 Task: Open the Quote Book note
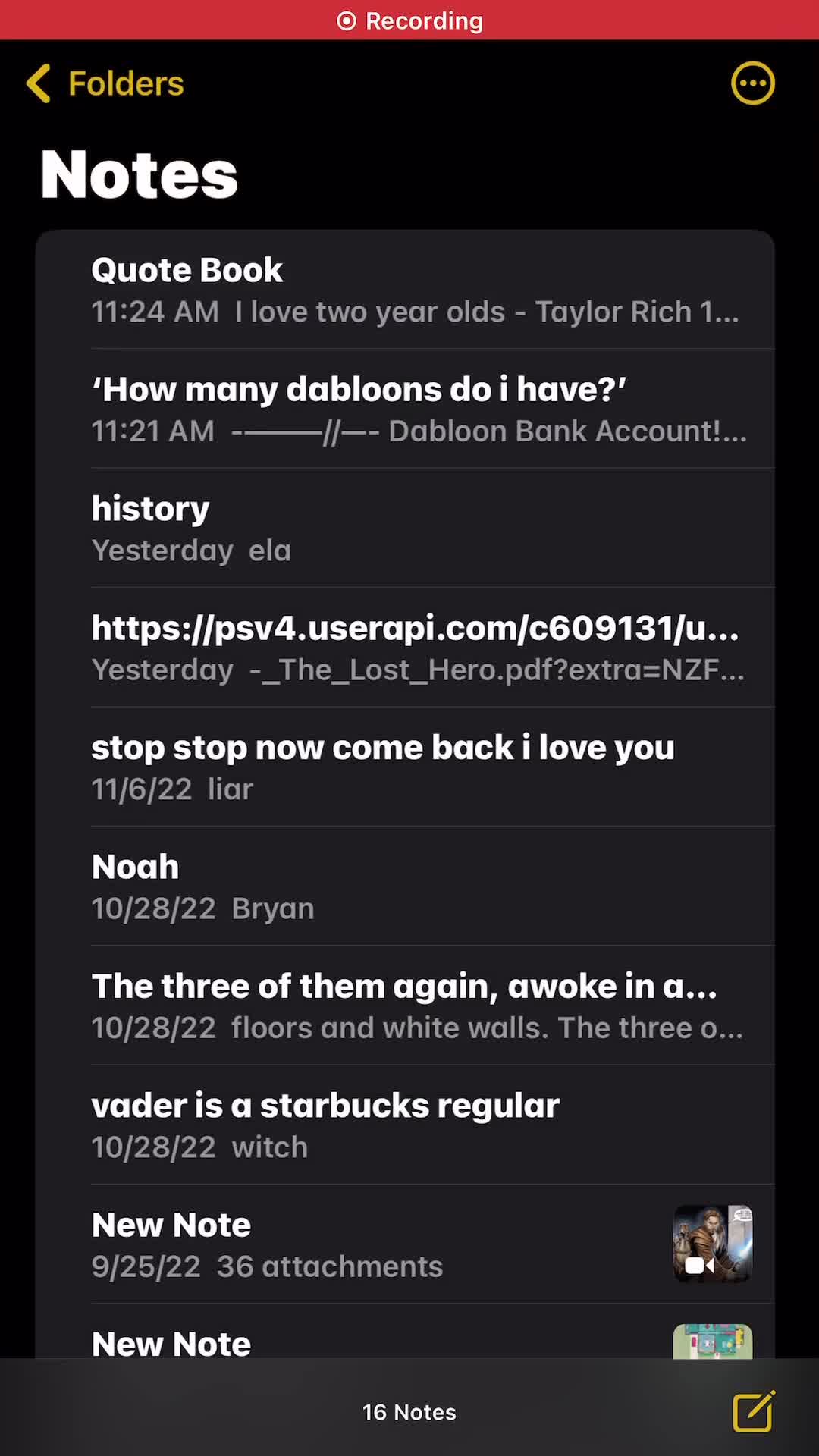pos(409,290)
